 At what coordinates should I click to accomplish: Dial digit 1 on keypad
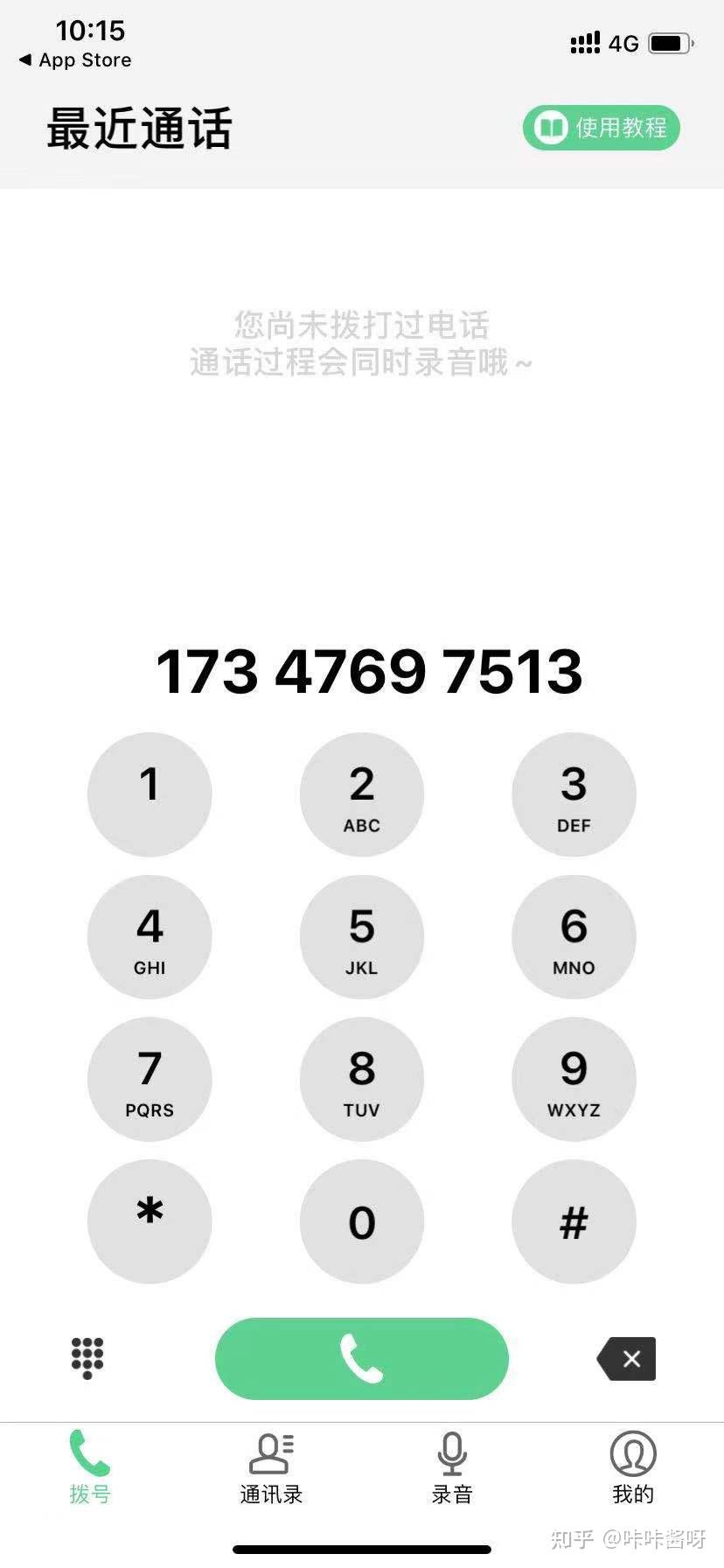150,794
